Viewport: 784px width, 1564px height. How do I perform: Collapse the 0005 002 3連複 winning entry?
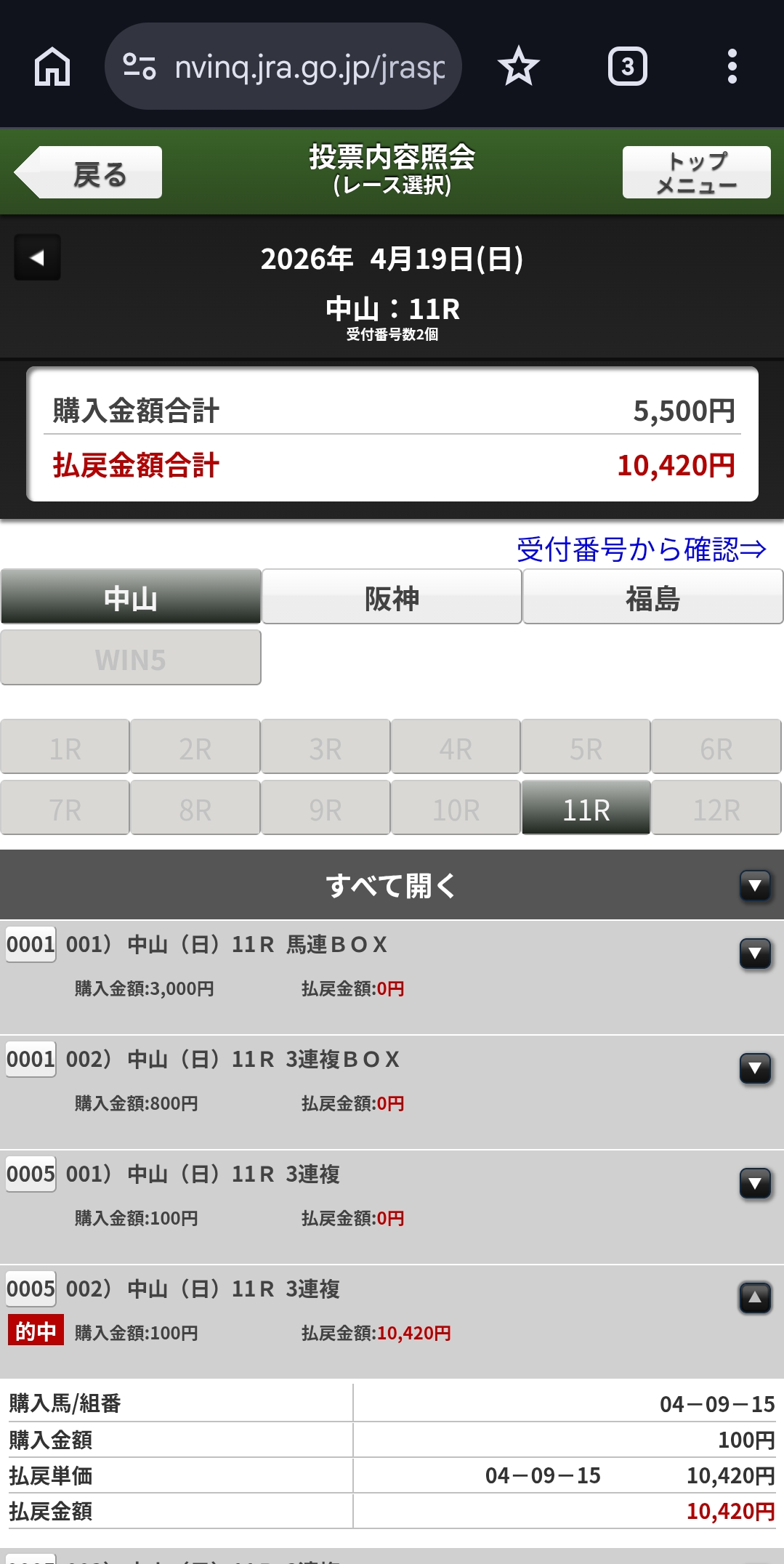pyautogui.click(x=754, y=1298)
